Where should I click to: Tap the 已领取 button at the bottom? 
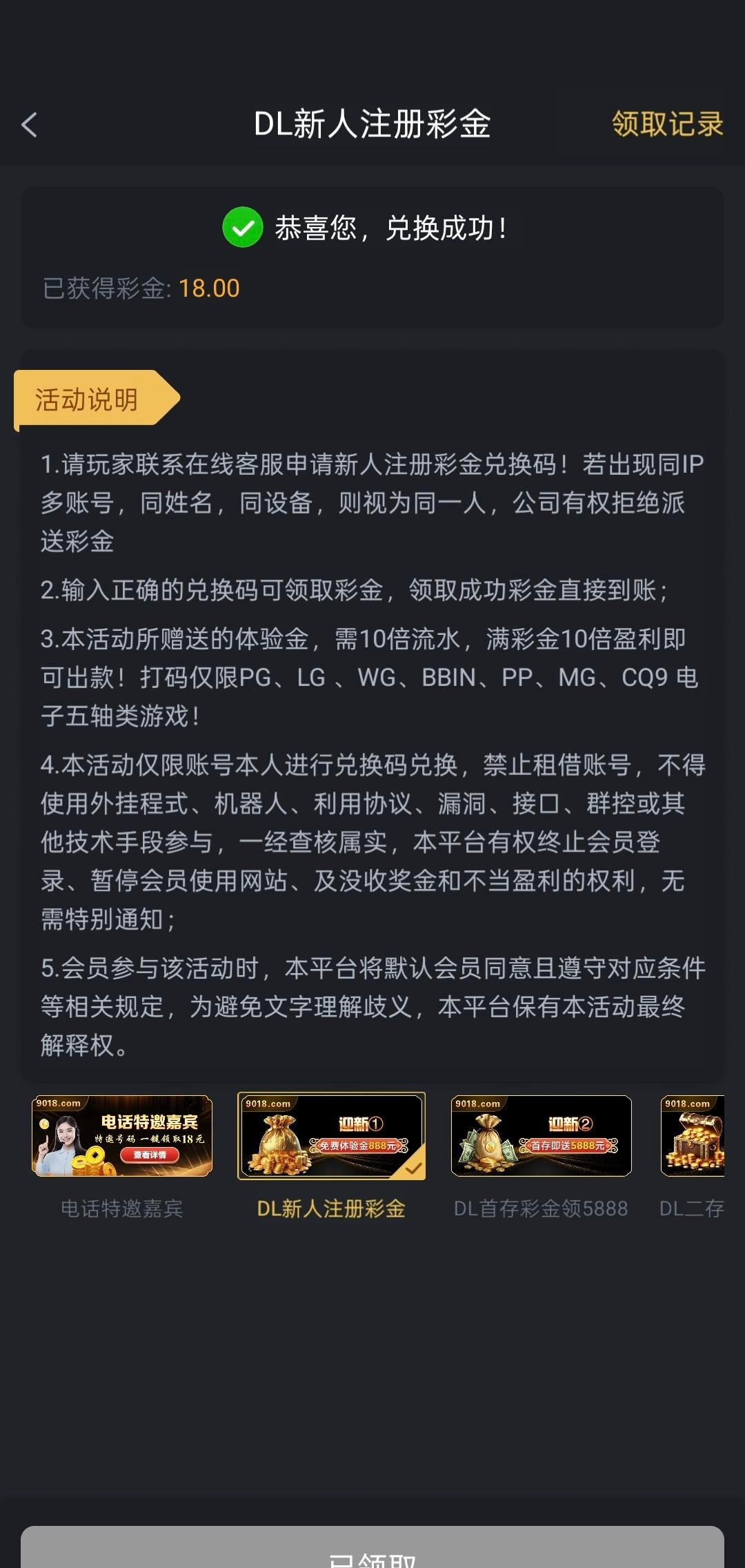tap(372, 1549)
